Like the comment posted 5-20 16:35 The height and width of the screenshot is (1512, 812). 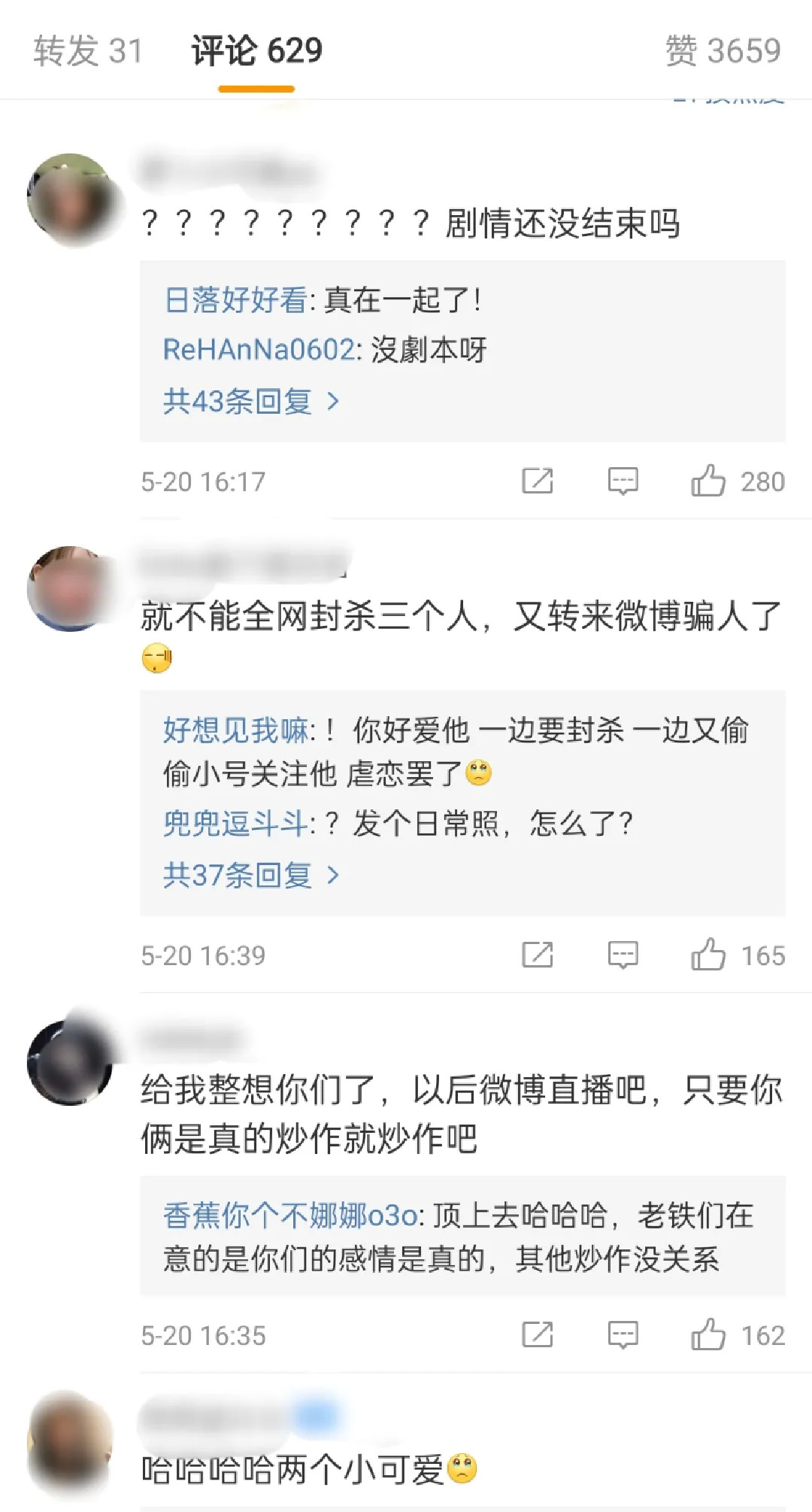[x=738, y=1335]
